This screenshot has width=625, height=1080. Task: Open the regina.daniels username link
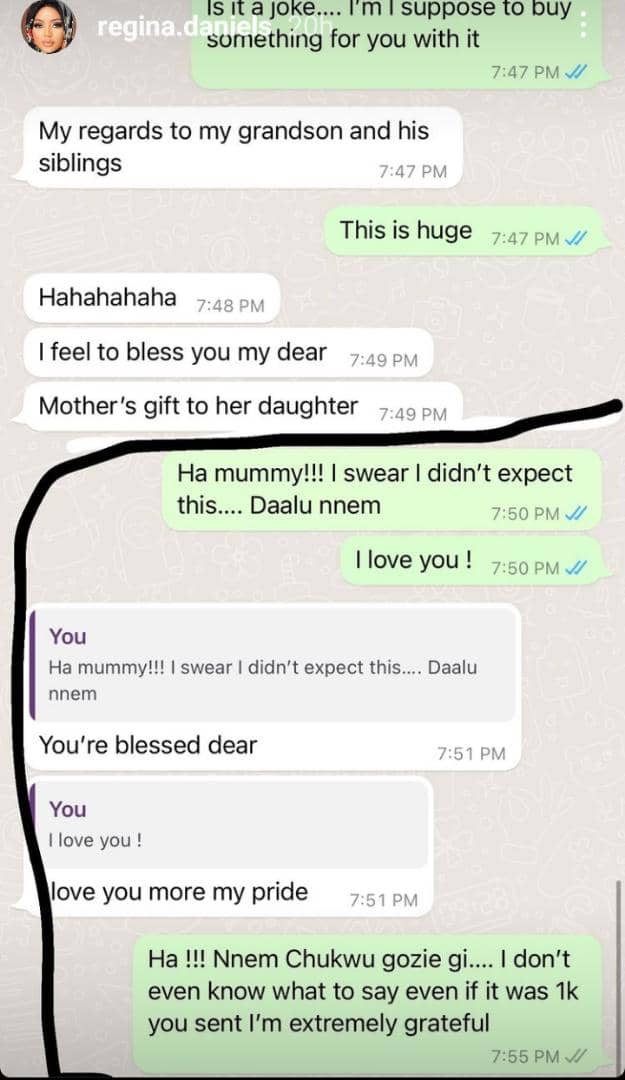click(x=184, y=28)
